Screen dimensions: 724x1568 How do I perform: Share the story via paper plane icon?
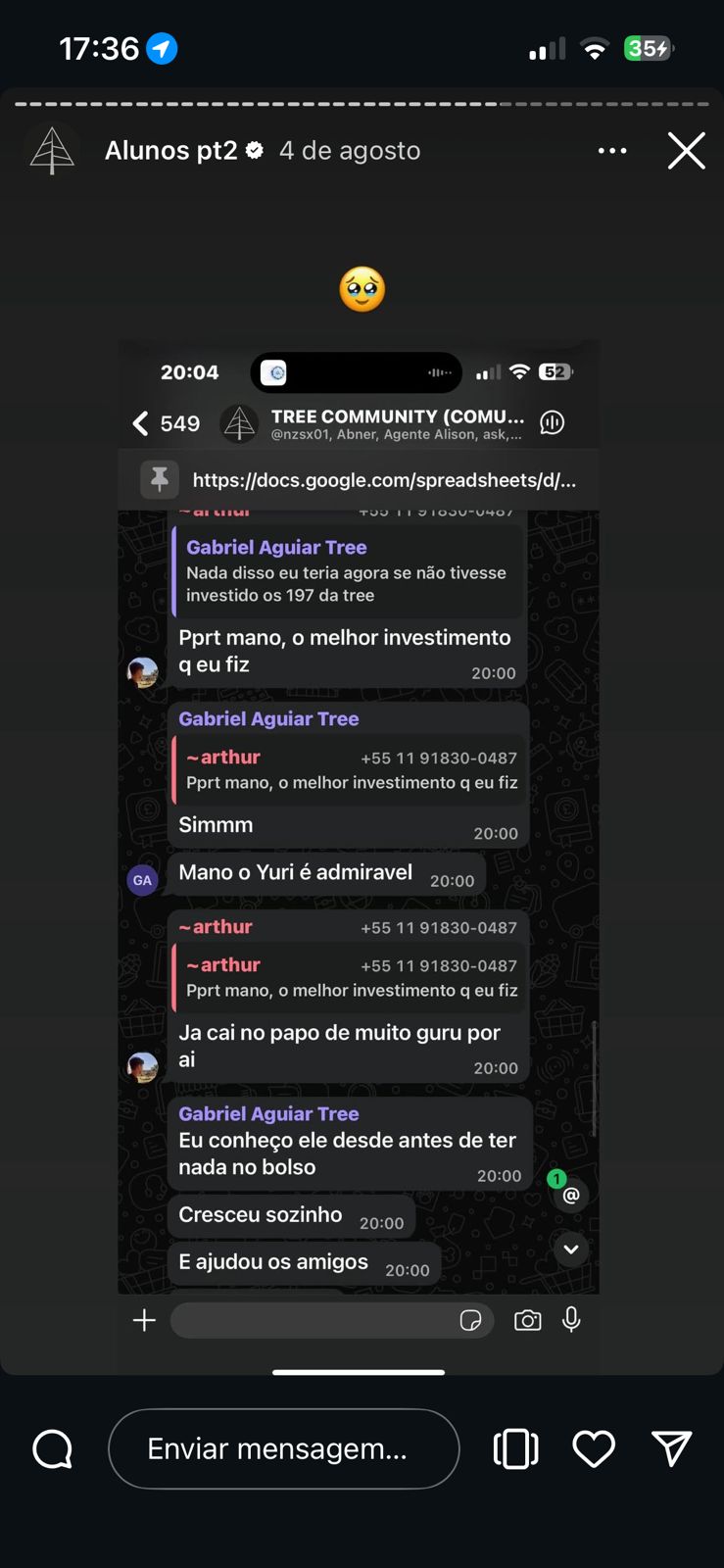pos(672,1448)
